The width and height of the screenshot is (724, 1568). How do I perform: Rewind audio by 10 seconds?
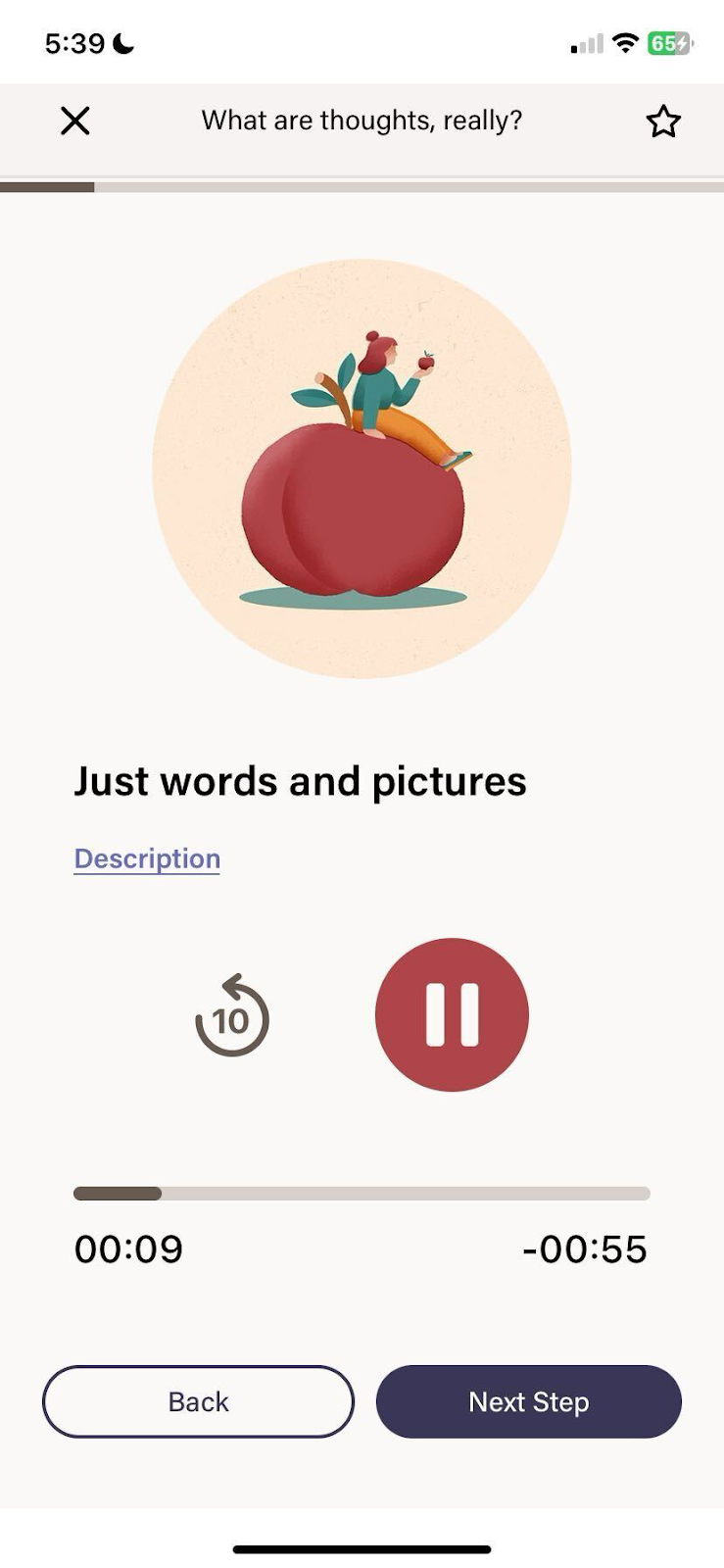[232, 1016]
